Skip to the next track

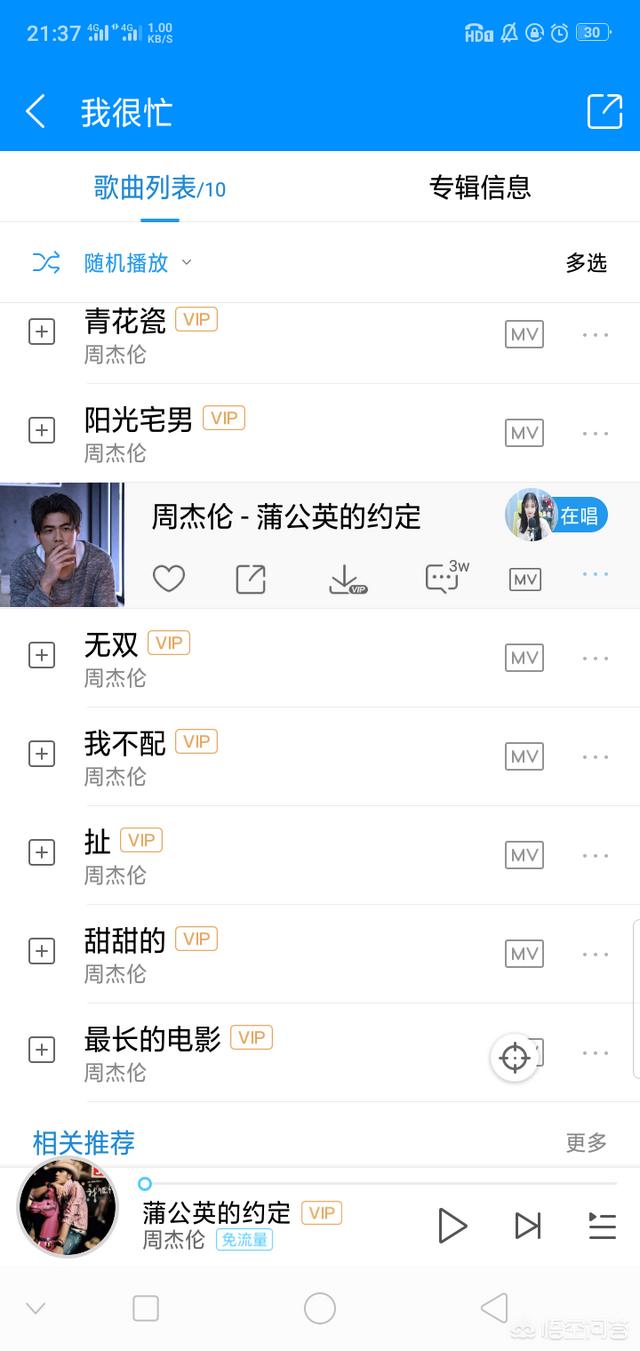(x=527, y=1225)
